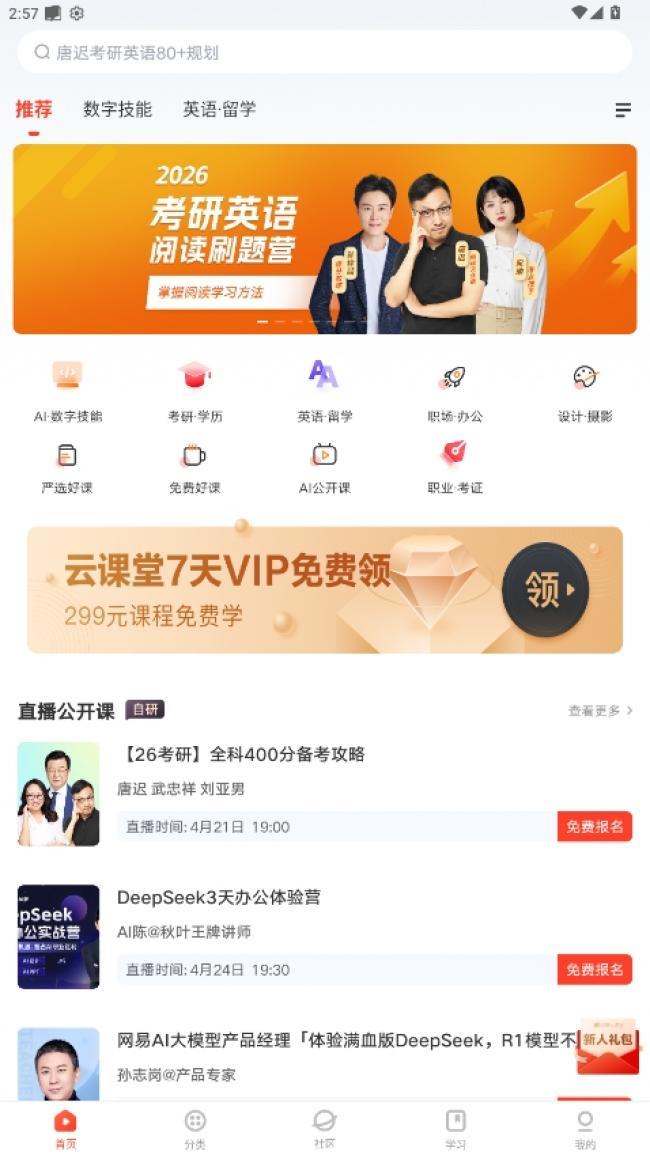Tap 免费报名 for DeepSeek3天办公体验营
This screenshot has height=1155, width=650.
tap(594, 970)
